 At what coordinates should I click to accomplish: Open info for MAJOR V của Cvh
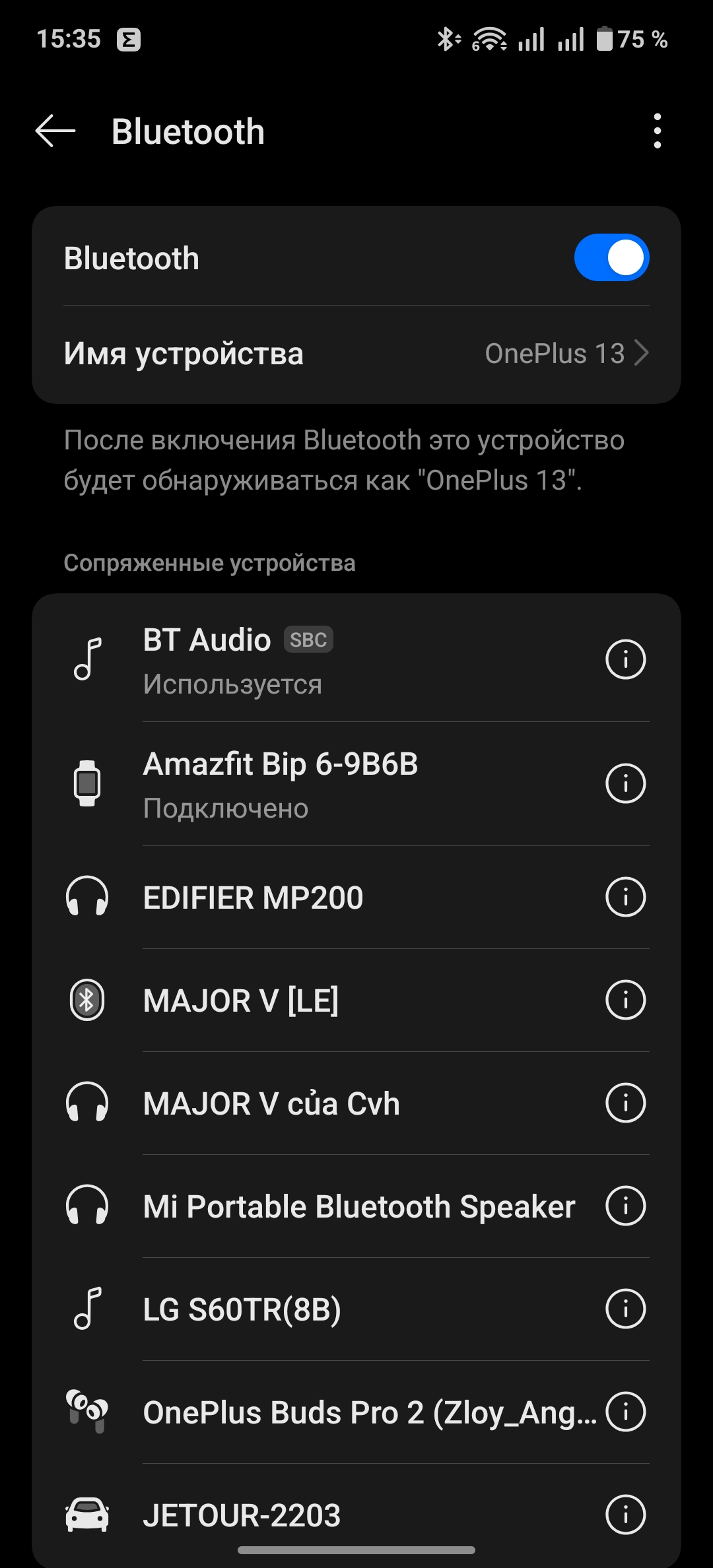[x=625, y=1103]
